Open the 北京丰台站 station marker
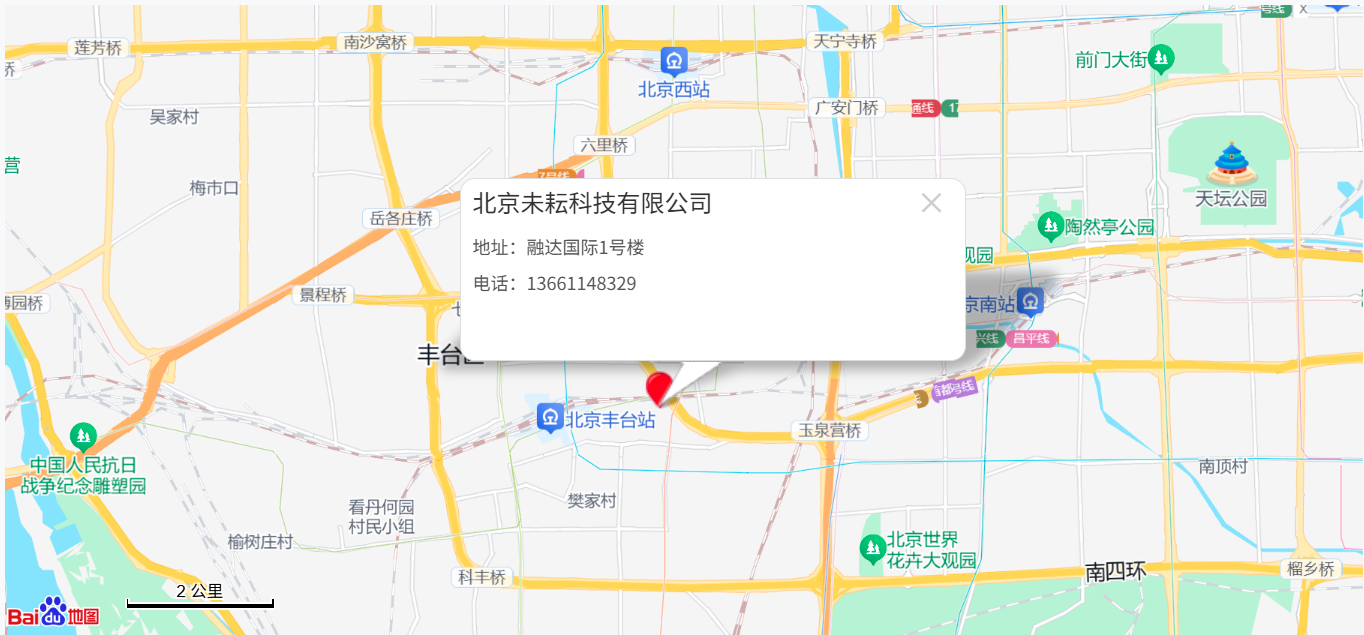The image size is (1364, 635). click(x=549, y=416)
